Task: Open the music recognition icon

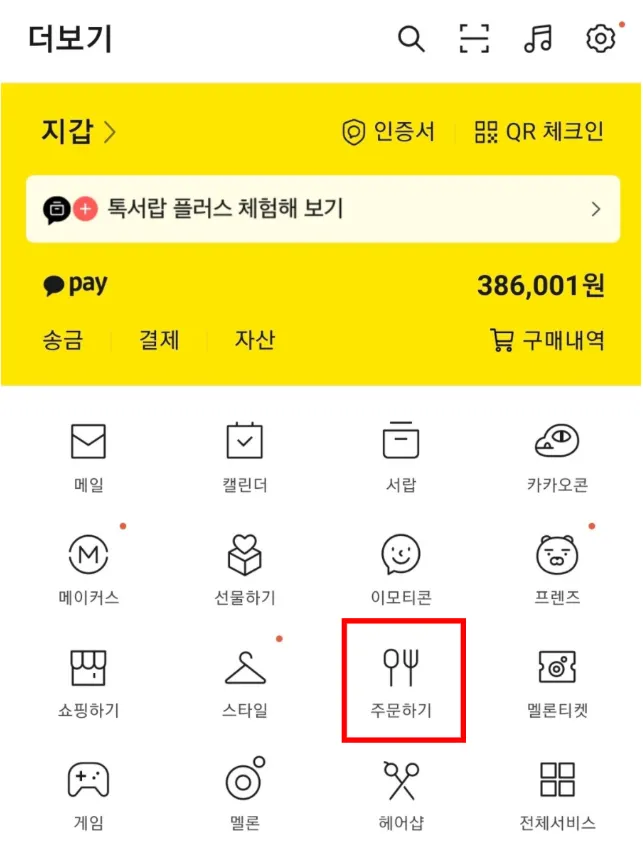Action: pyautogui.click(x=538, y=39)
